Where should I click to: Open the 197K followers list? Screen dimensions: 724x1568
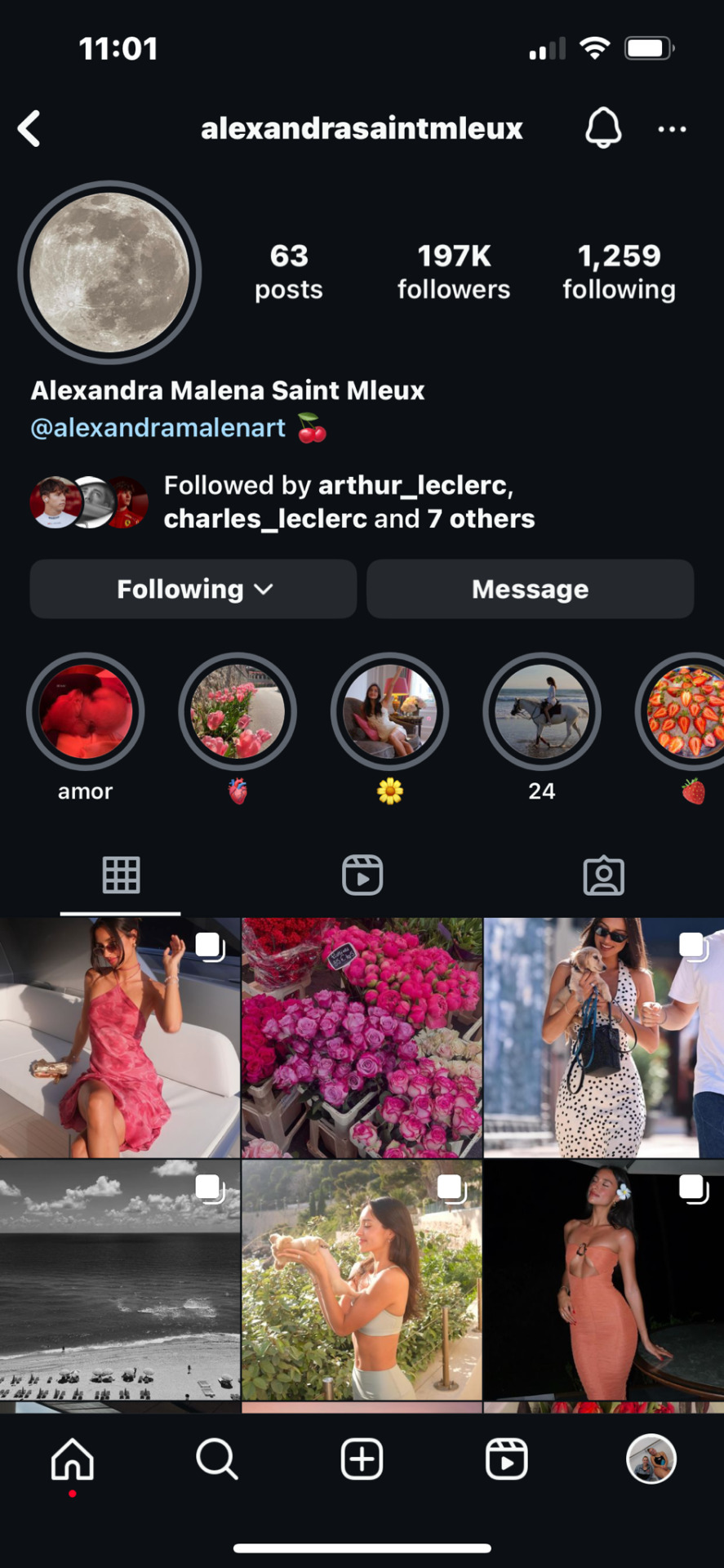(x=453, y=272)
